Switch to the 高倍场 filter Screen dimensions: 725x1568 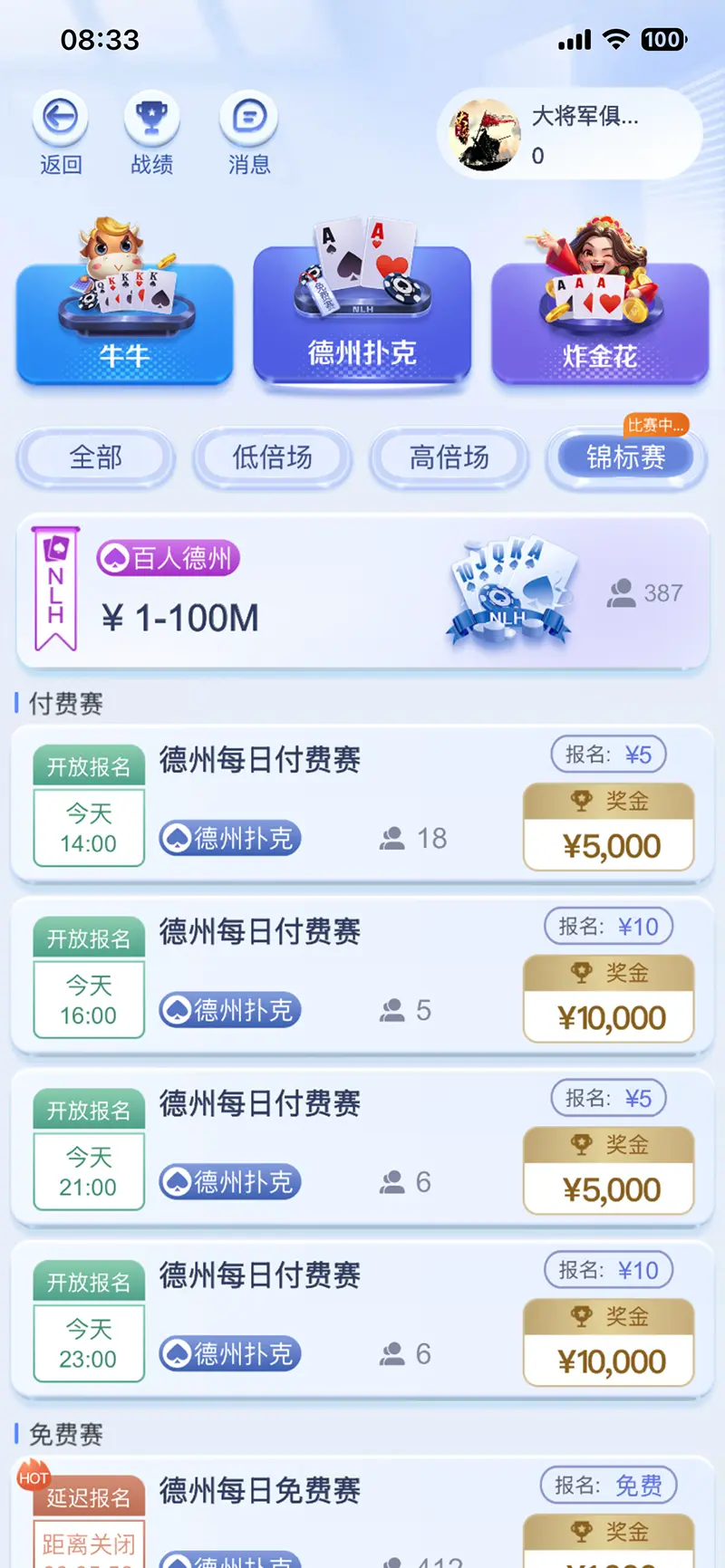pos(449,457)
